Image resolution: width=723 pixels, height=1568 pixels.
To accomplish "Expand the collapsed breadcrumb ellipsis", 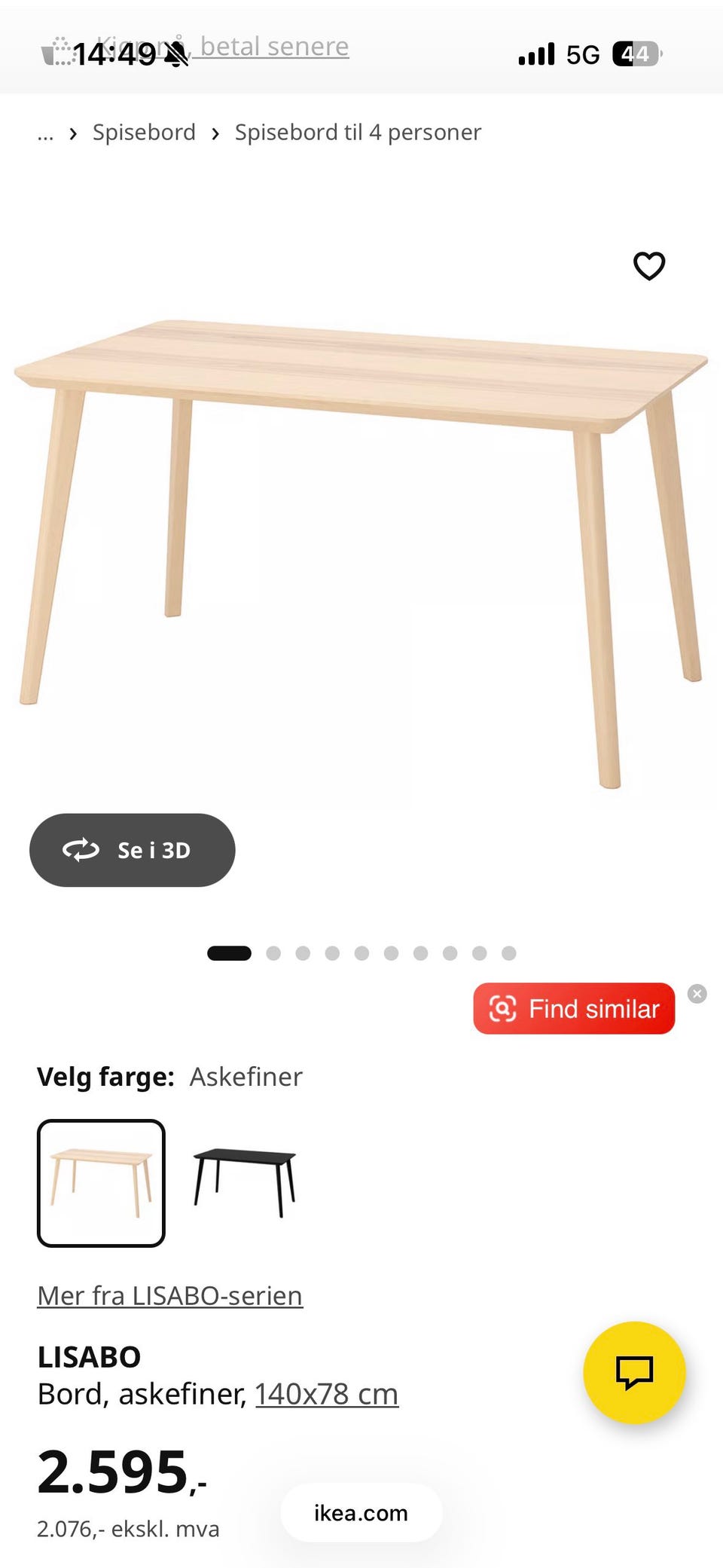I will [x=45, y=134].
